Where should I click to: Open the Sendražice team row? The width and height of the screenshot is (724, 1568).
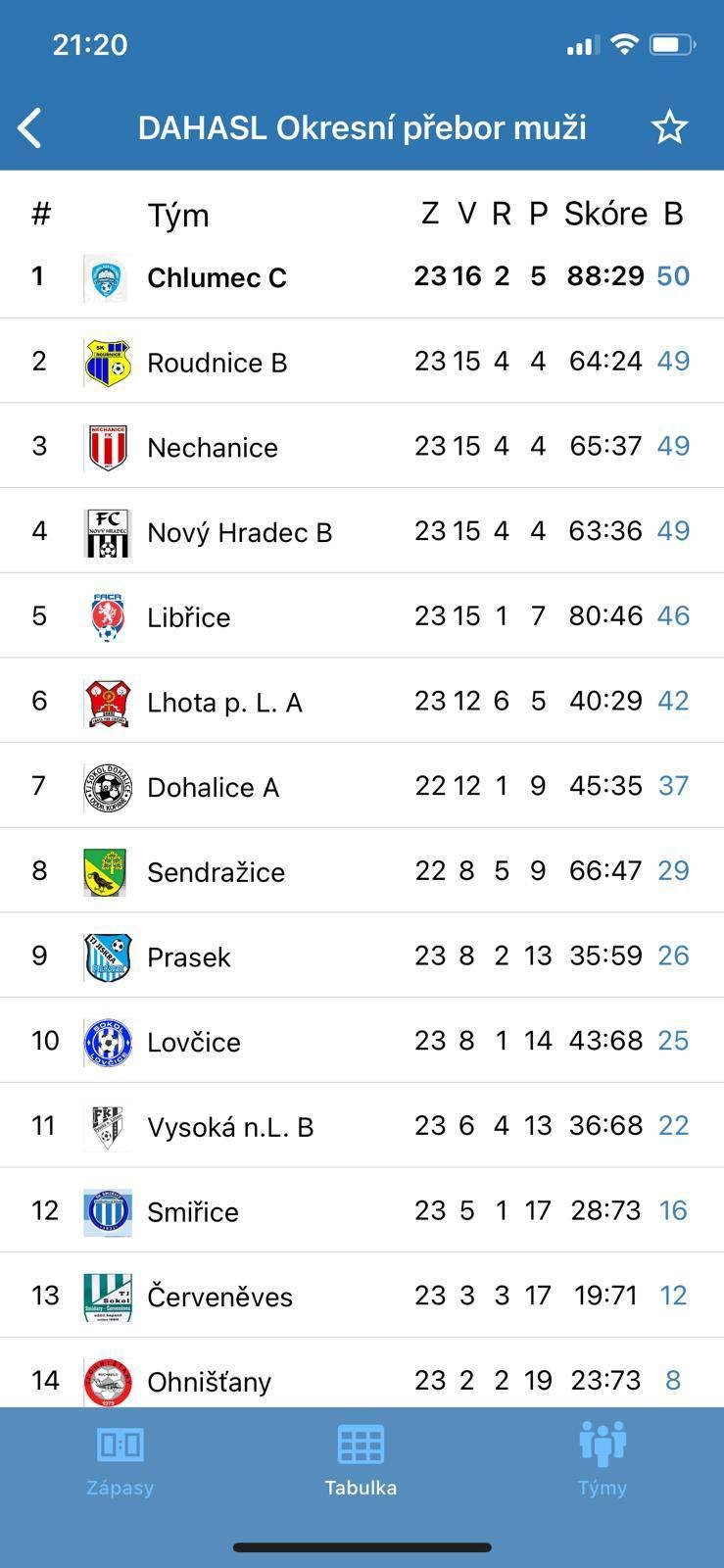coord(362,870)
